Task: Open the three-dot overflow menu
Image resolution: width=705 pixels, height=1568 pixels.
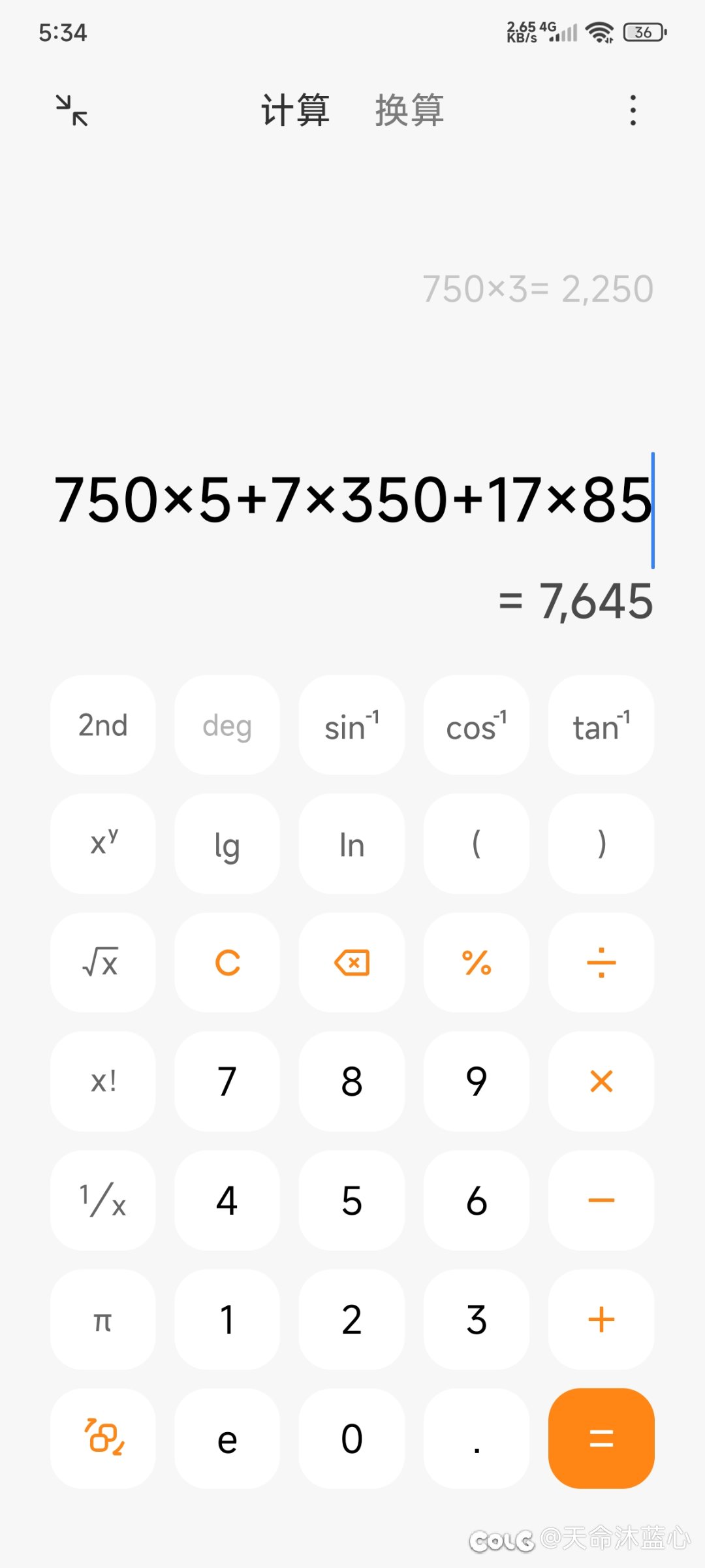Action: tap(633, 110)
